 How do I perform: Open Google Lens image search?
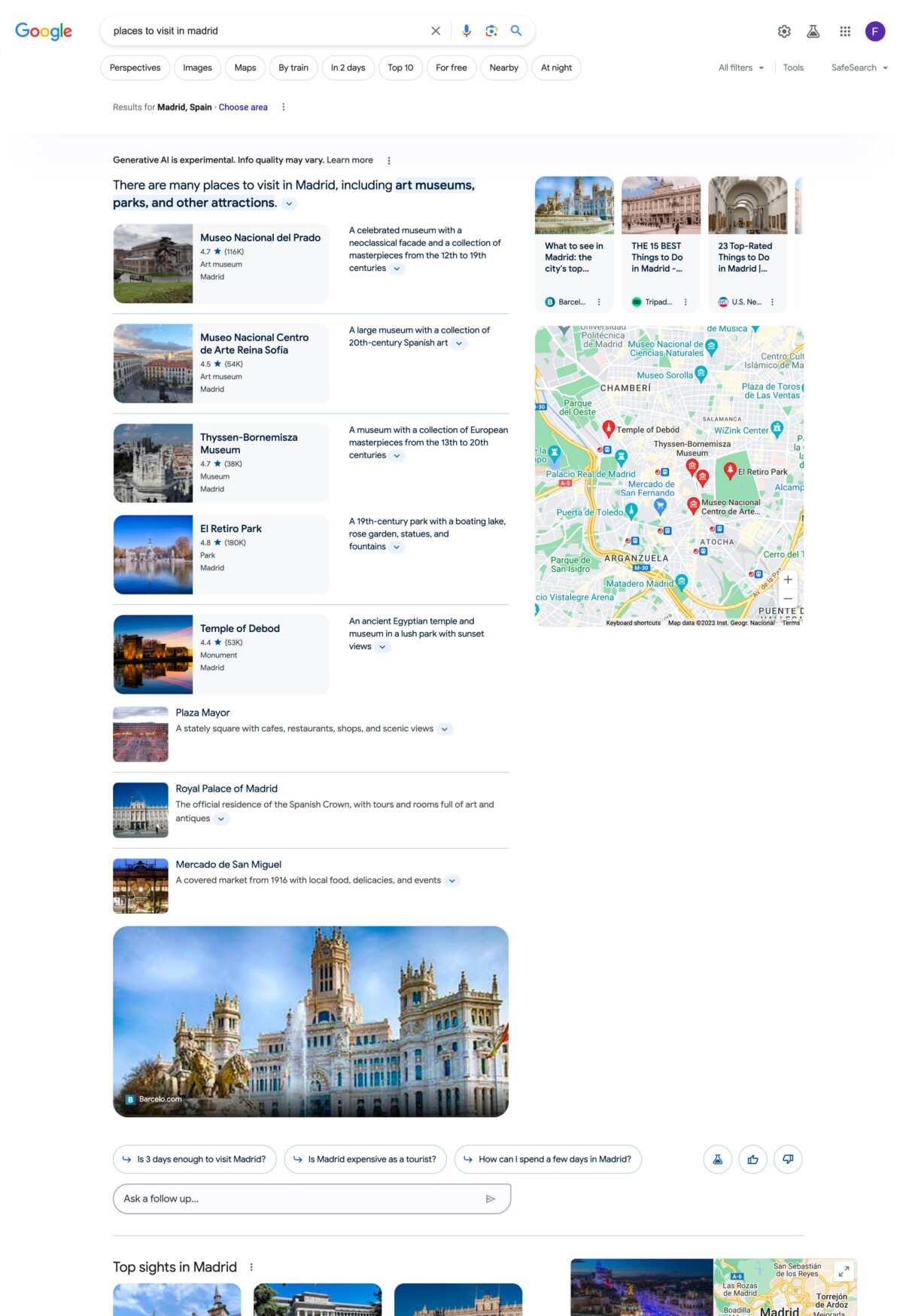[x=491, y=31]
